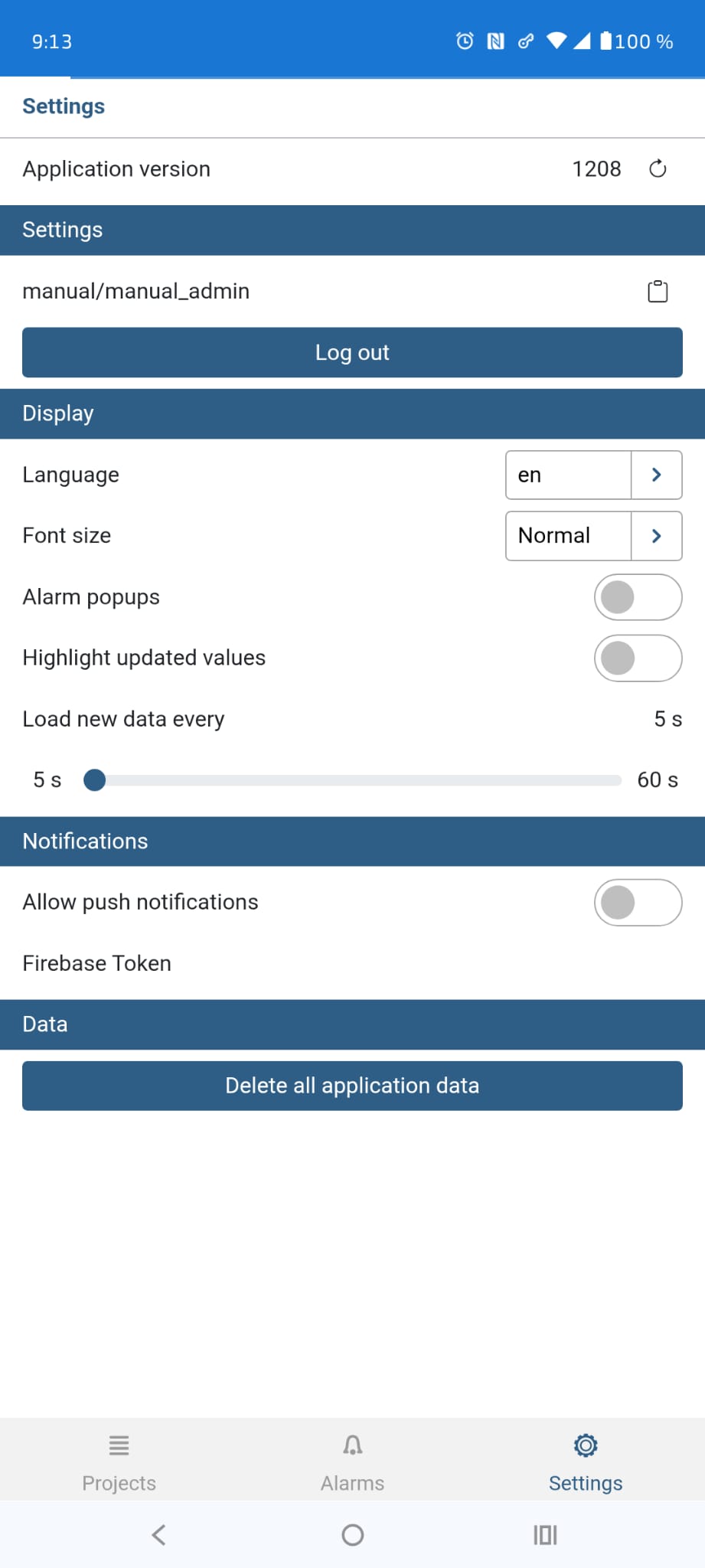Copy manual/manual_admin to clipboard
Image resolution: width=705 pixels, height=1568 pixels.
coord(658,291)
